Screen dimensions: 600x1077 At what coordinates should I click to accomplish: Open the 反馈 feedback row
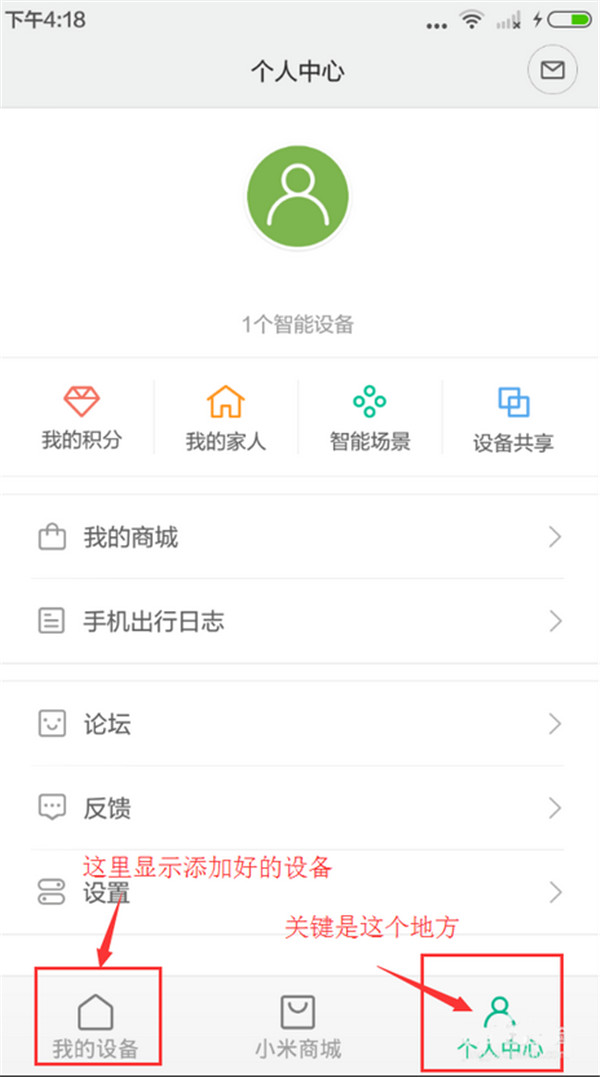click(300, 808)
